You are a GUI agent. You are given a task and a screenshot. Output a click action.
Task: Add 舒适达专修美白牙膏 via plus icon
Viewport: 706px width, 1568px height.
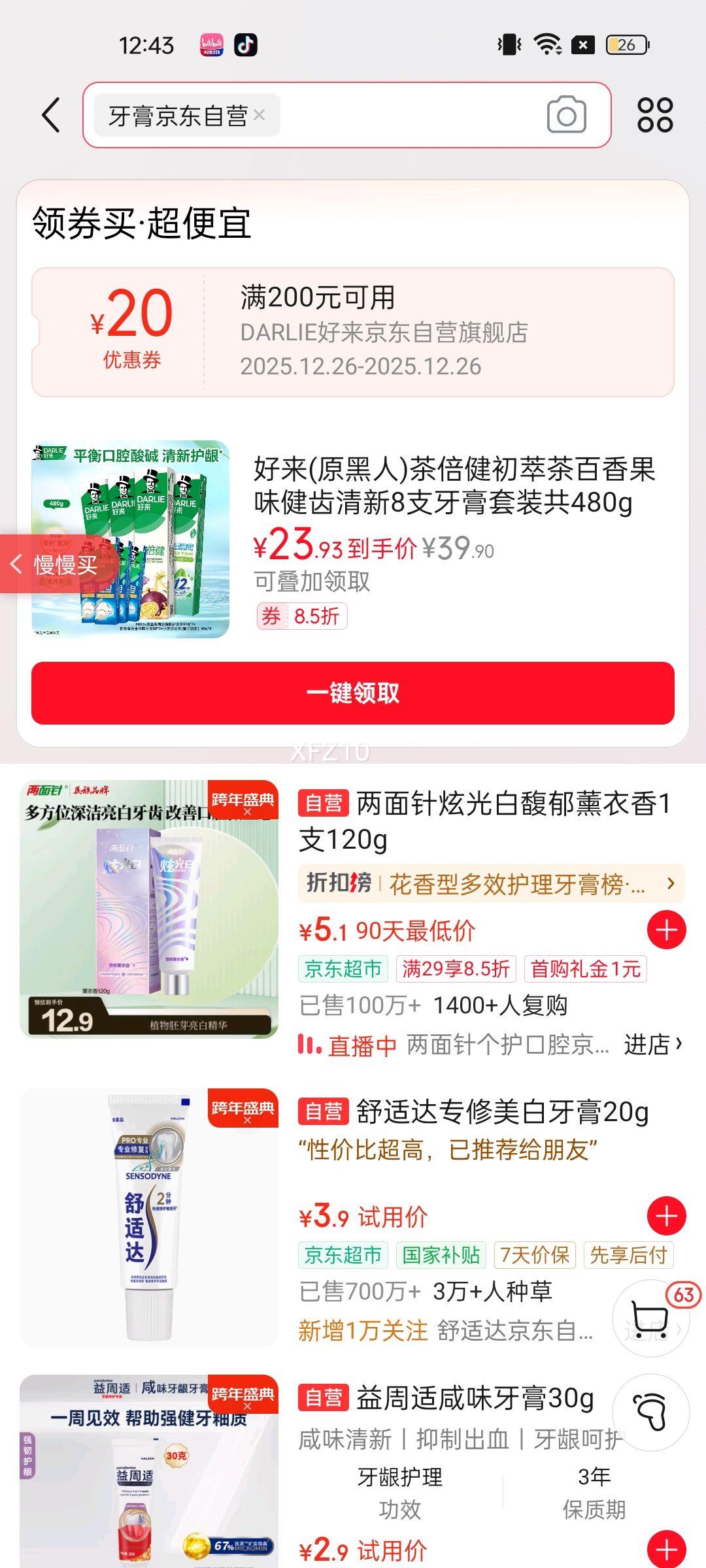click(x=667, y=1216)
